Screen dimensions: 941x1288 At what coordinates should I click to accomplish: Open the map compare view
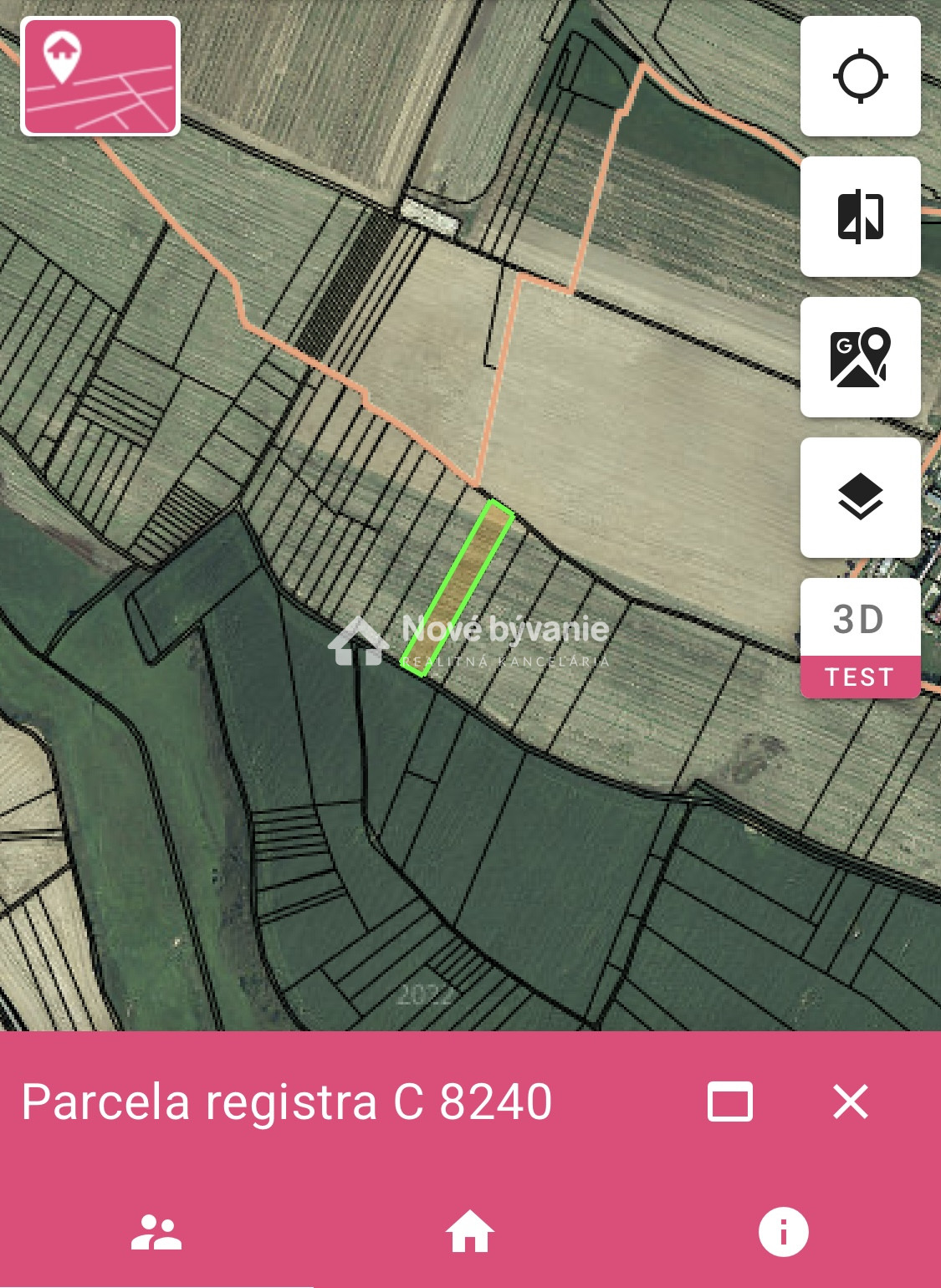tap(860, 217)
